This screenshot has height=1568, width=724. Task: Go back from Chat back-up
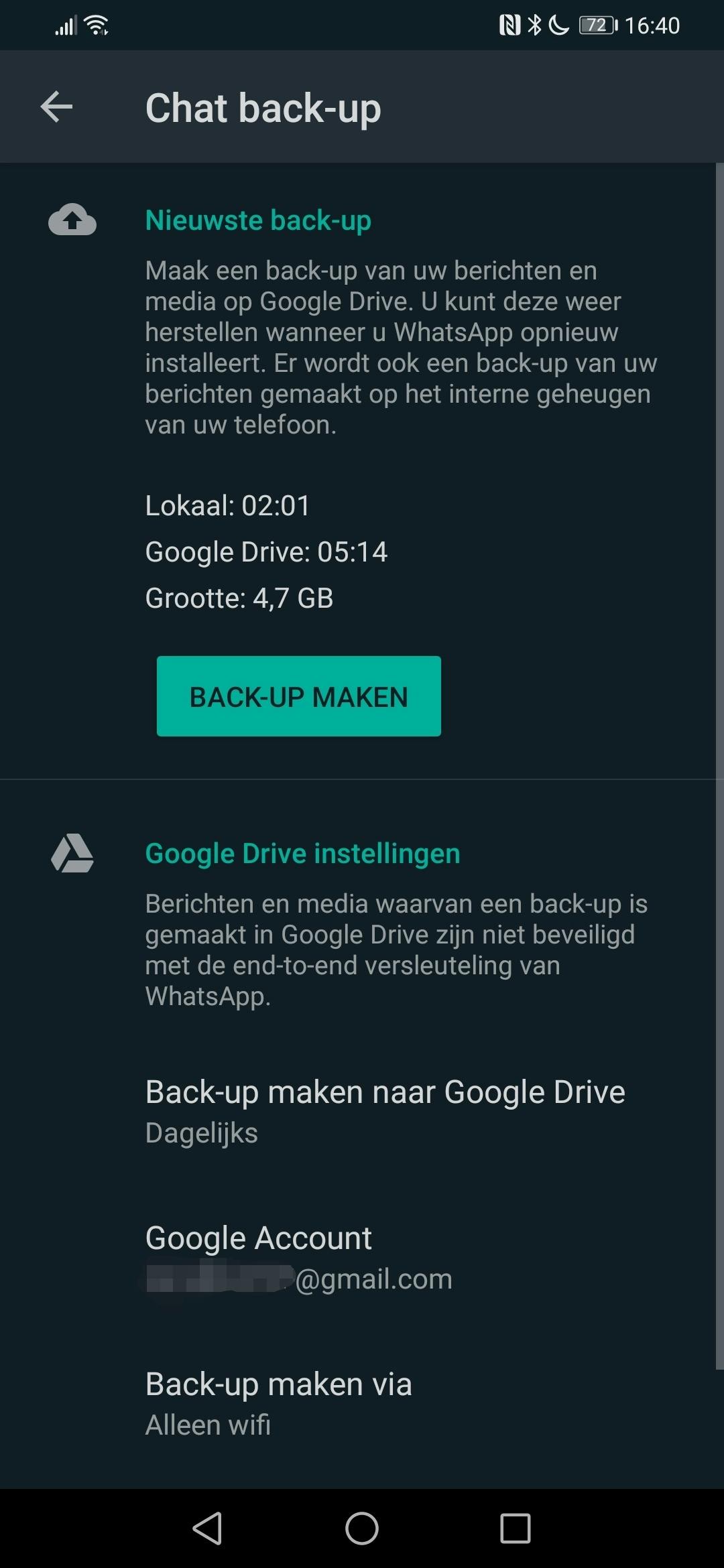56,107
